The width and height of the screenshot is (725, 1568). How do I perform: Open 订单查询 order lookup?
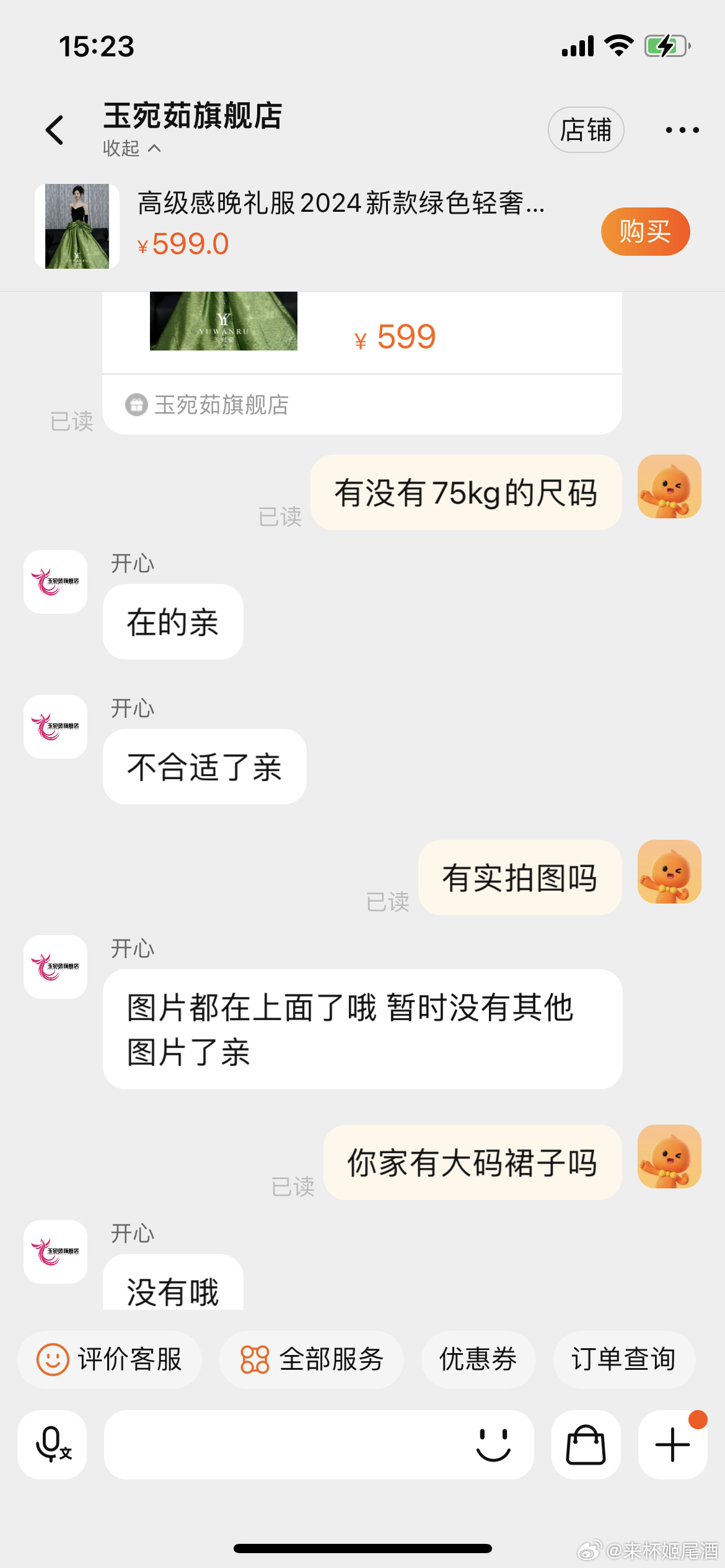coord(623,1359)
